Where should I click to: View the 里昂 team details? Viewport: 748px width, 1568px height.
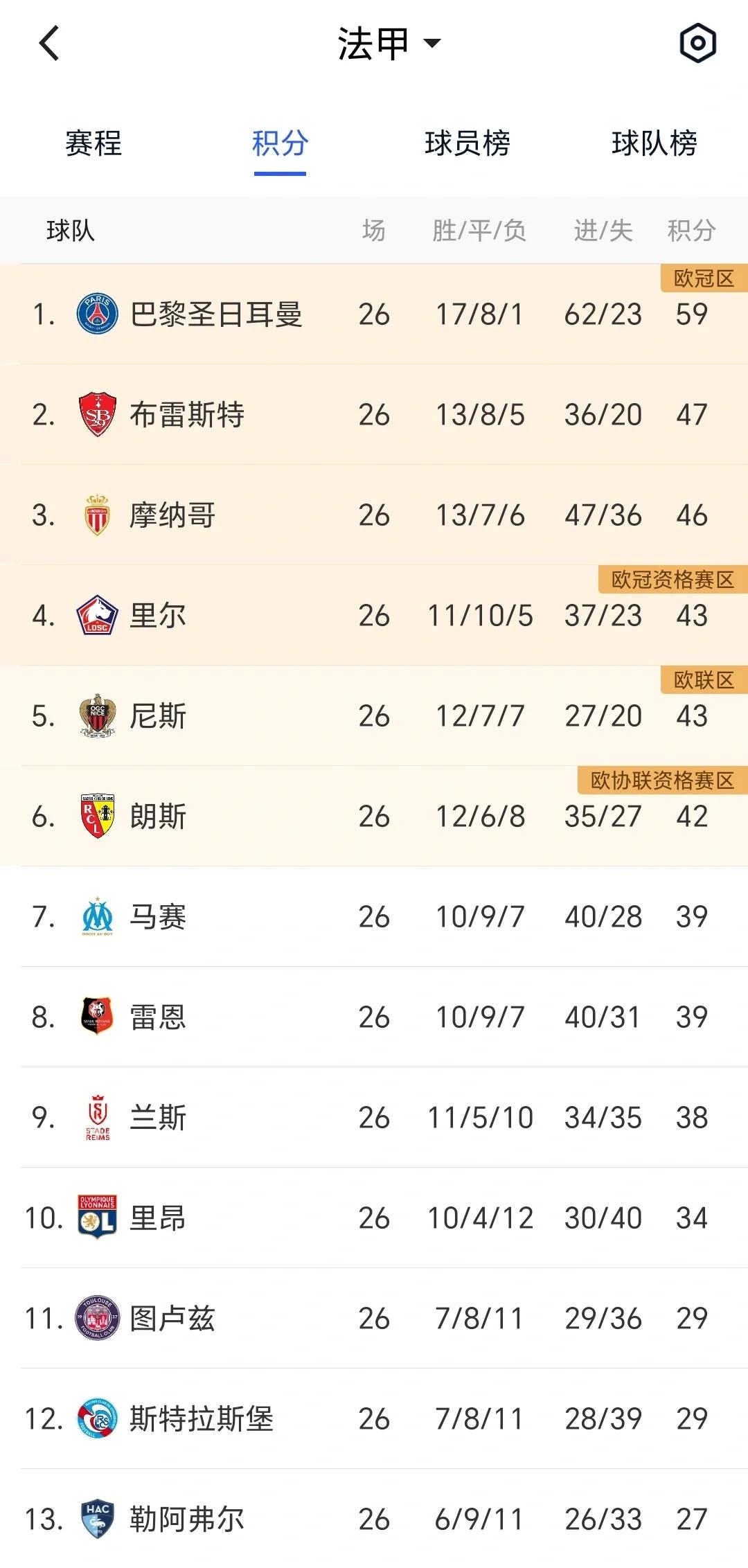pyautogui.click(x=158, y=1218)
